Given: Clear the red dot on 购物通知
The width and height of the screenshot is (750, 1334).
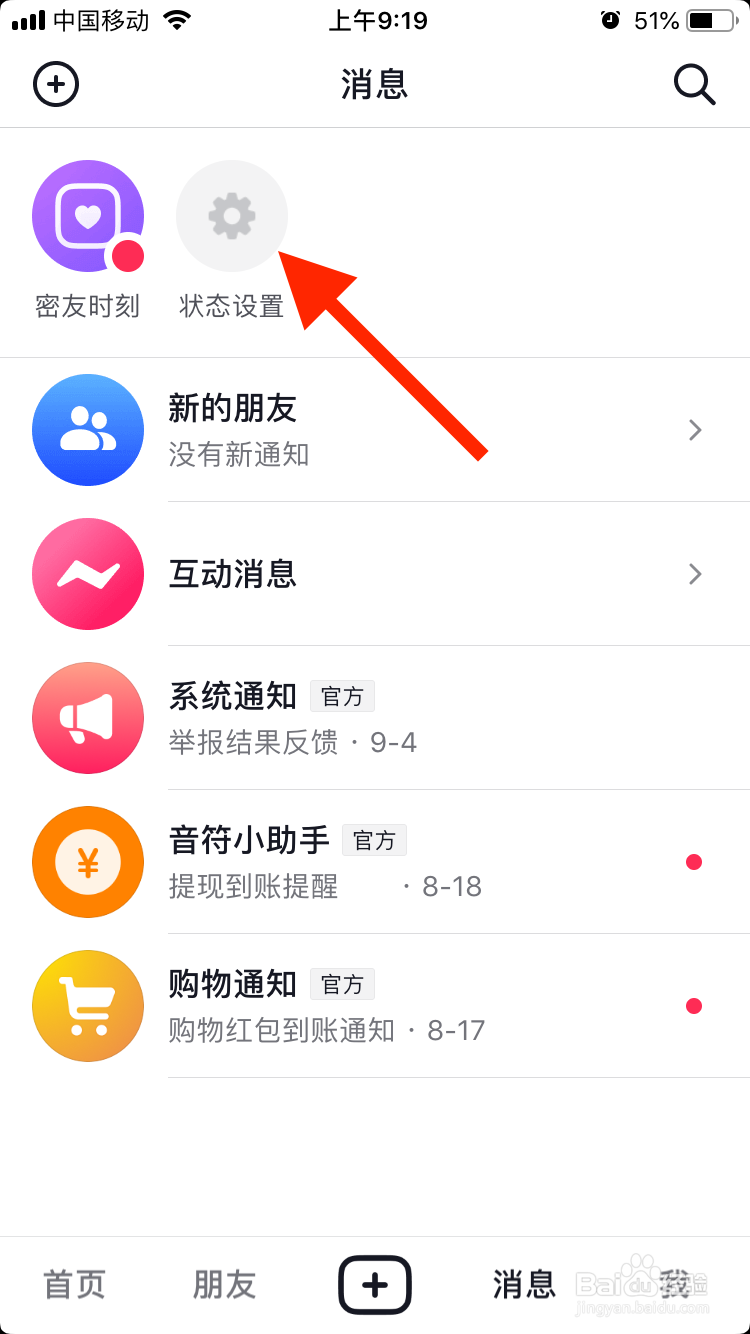Looking at the screenshot, I should pyautogui.click(x=695, y=1006).
